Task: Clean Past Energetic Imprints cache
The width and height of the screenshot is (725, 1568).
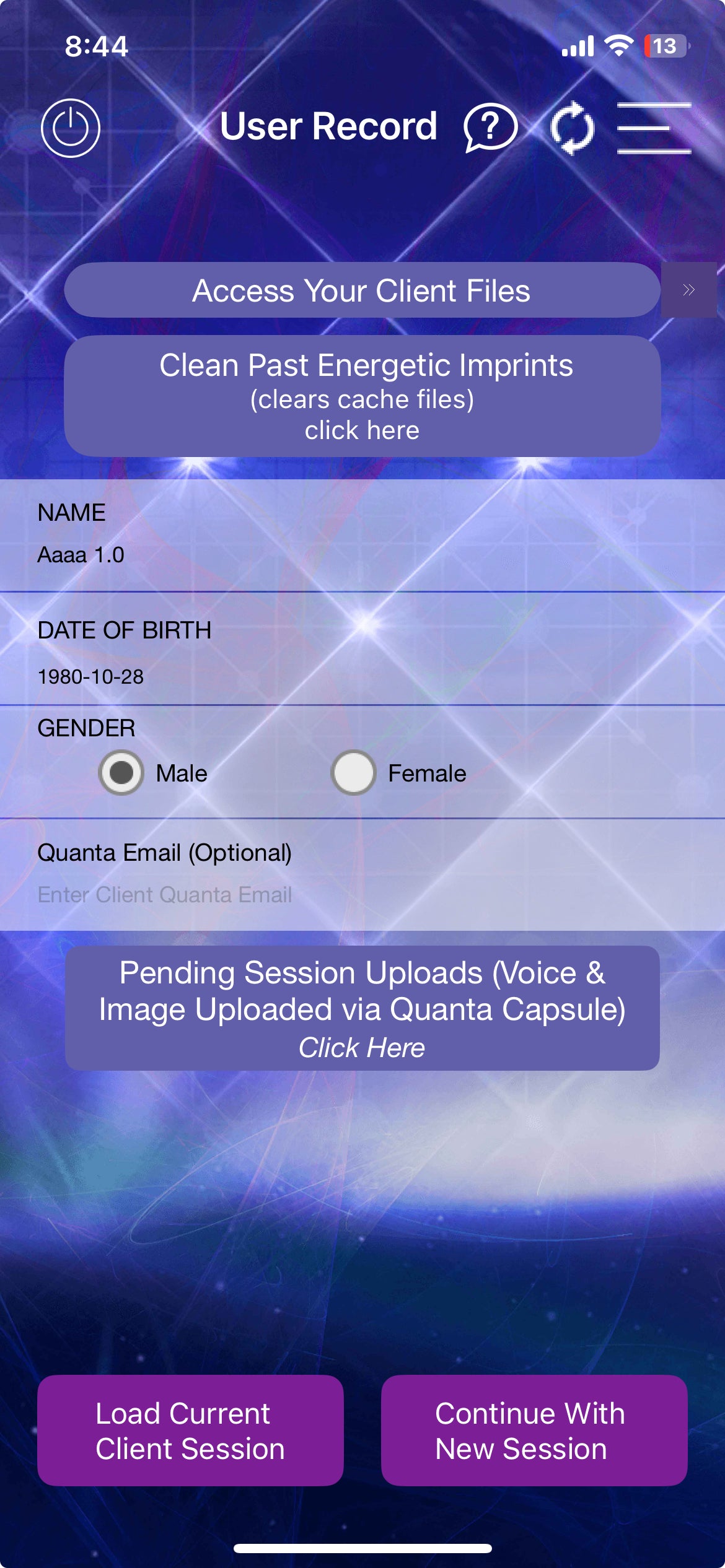Action: tap(362, 396)
